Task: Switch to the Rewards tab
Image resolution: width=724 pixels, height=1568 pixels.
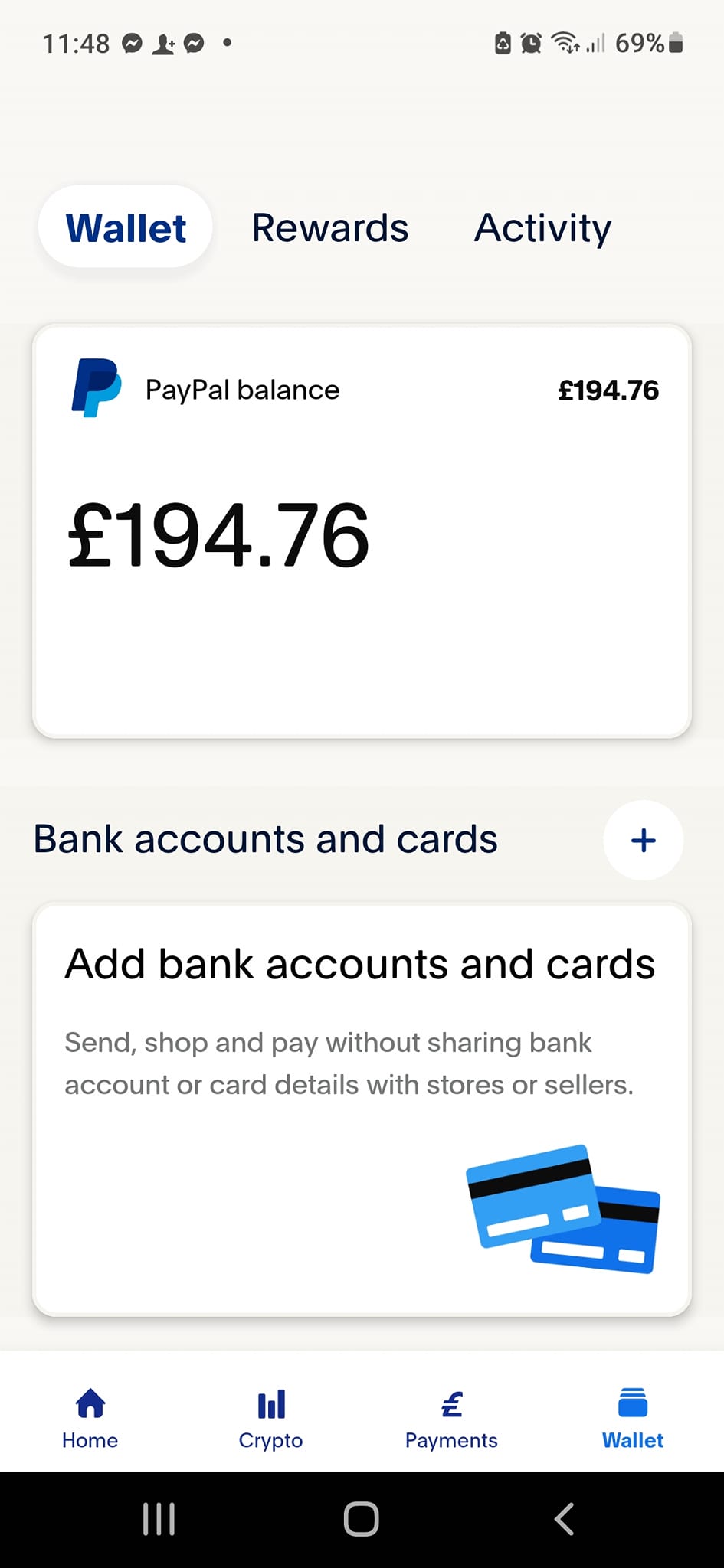Action: tap(330, 227)
